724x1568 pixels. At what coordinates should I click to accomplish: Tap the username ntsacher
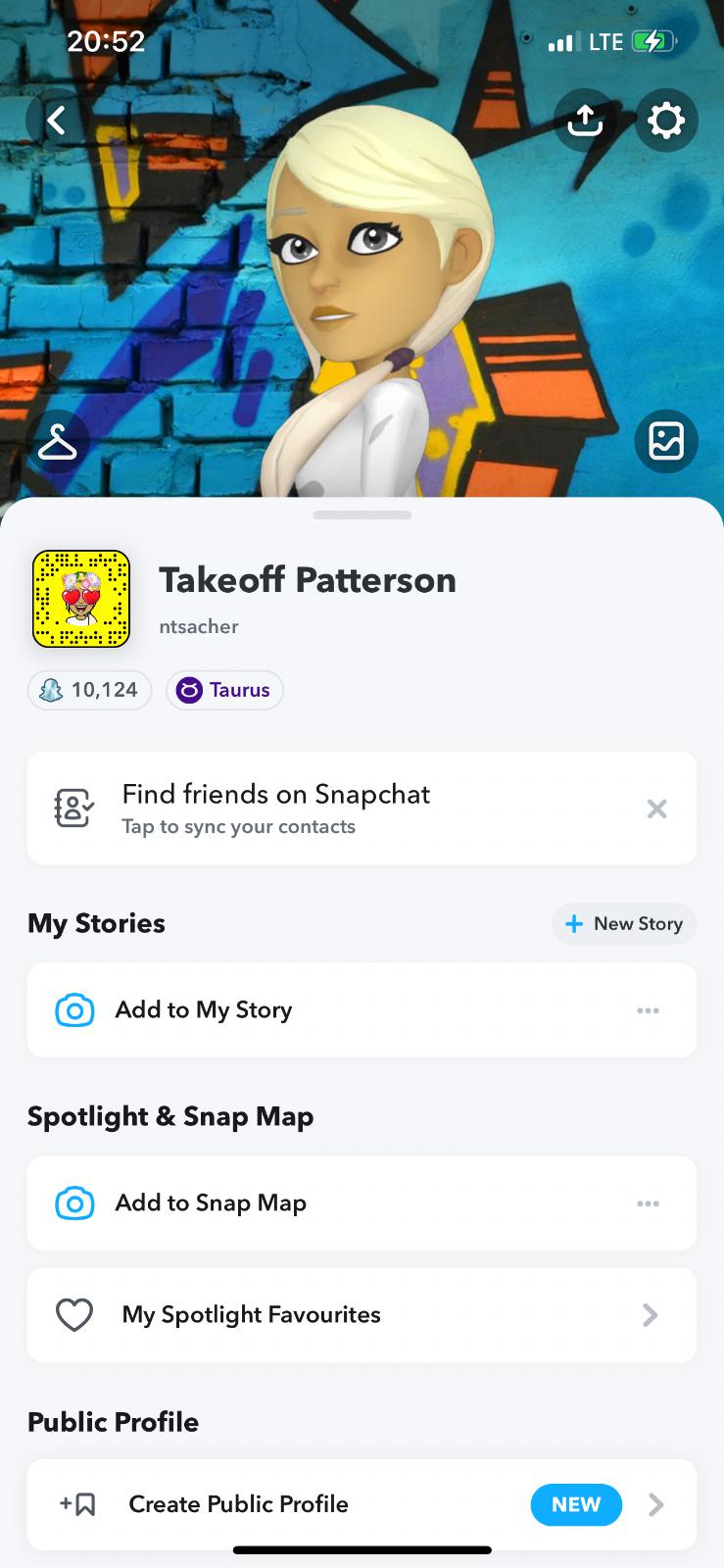click(x=199, y=626)
